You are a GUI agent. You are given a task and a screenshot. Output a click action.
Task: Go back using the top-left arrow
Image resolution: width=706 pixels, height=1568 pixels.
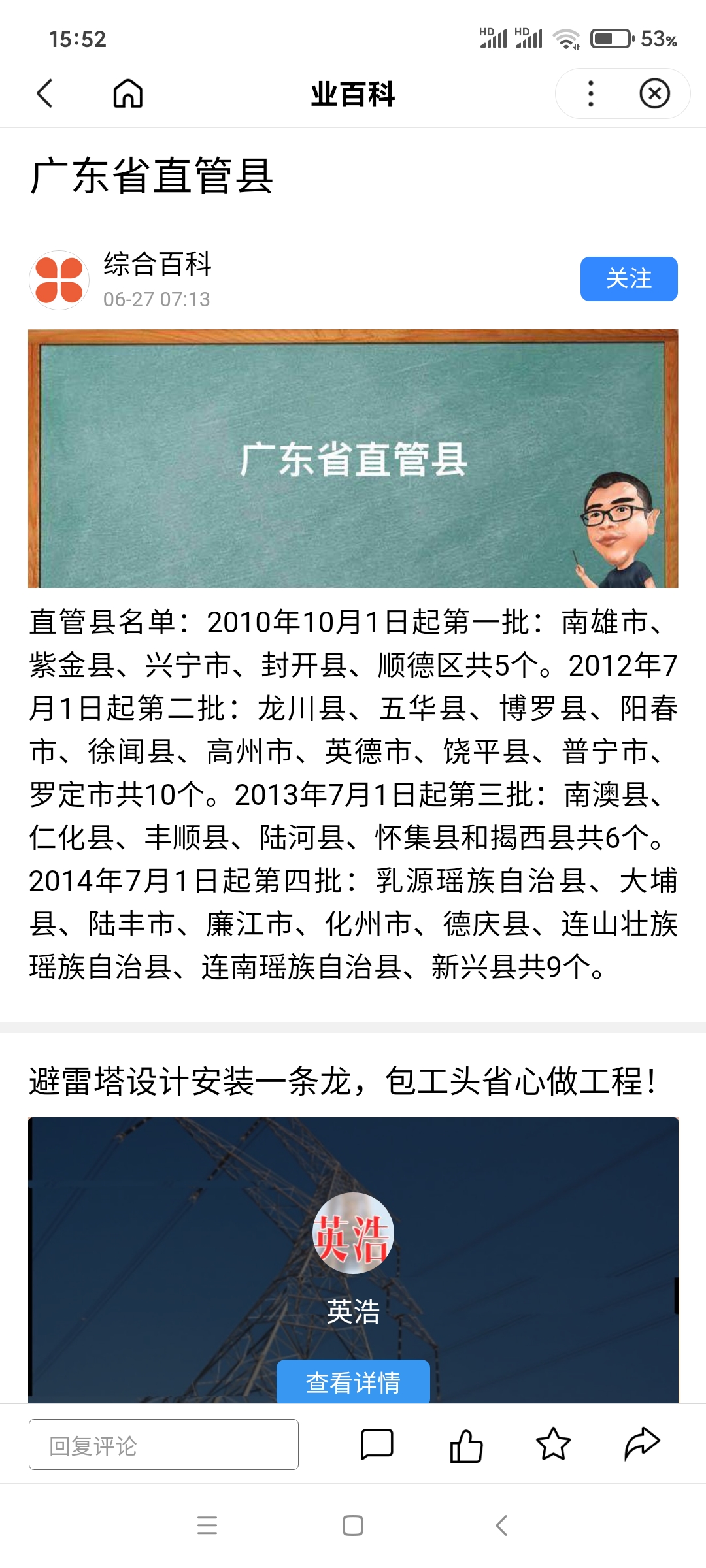coord(44,93)
